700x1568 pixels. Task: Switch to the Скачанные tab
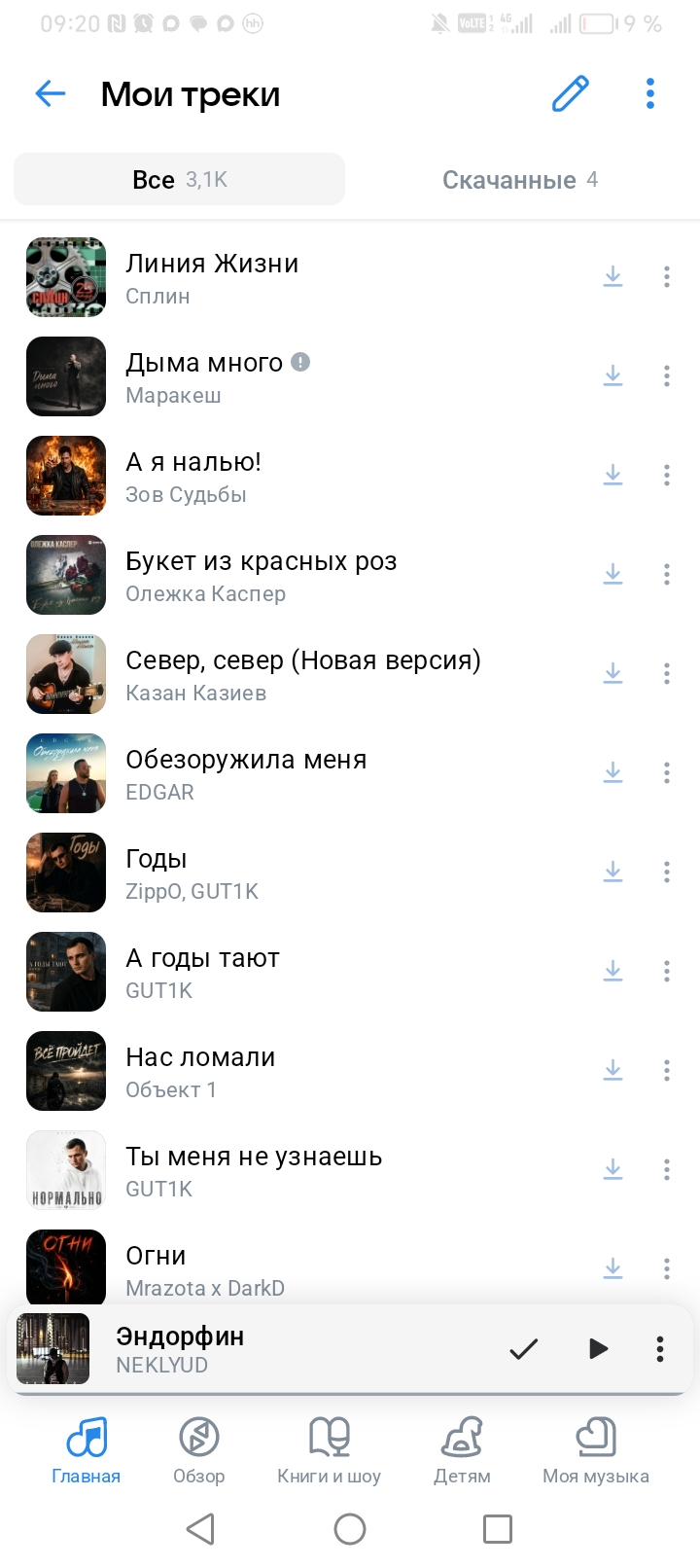(x=520, y=180)
